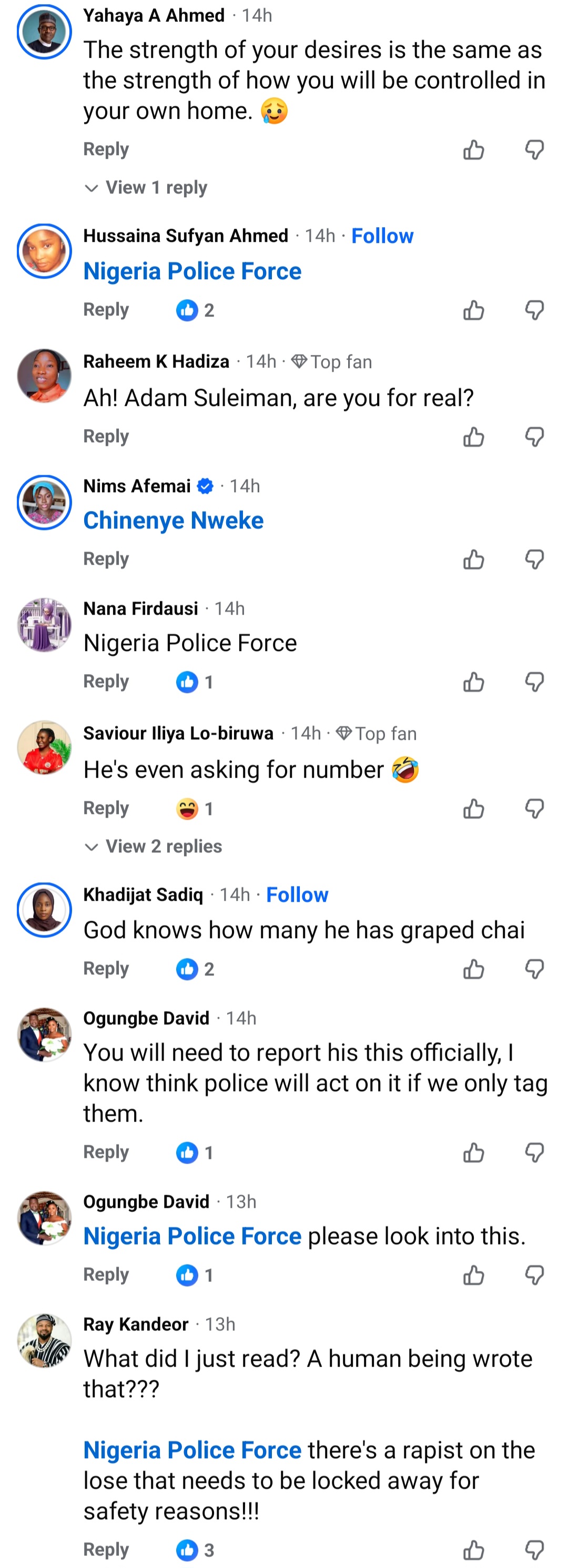Dislike Khadijat Sadiq's comment
Image resolution: width=568 pixels, height=1568 pixels.
pos(535,969)
